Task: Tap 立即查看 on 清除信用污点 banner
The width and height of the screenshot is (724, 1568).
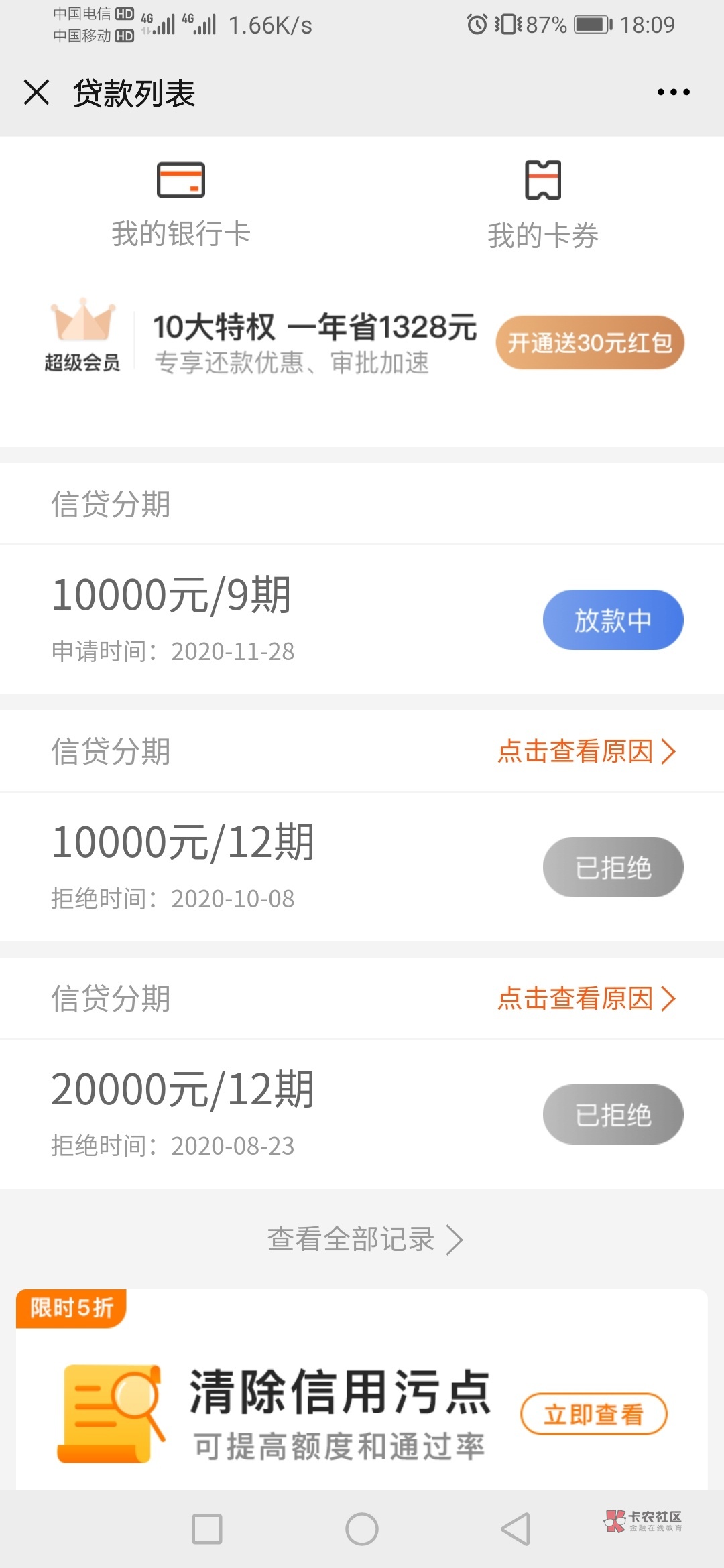Action: tap(594, 1414)
